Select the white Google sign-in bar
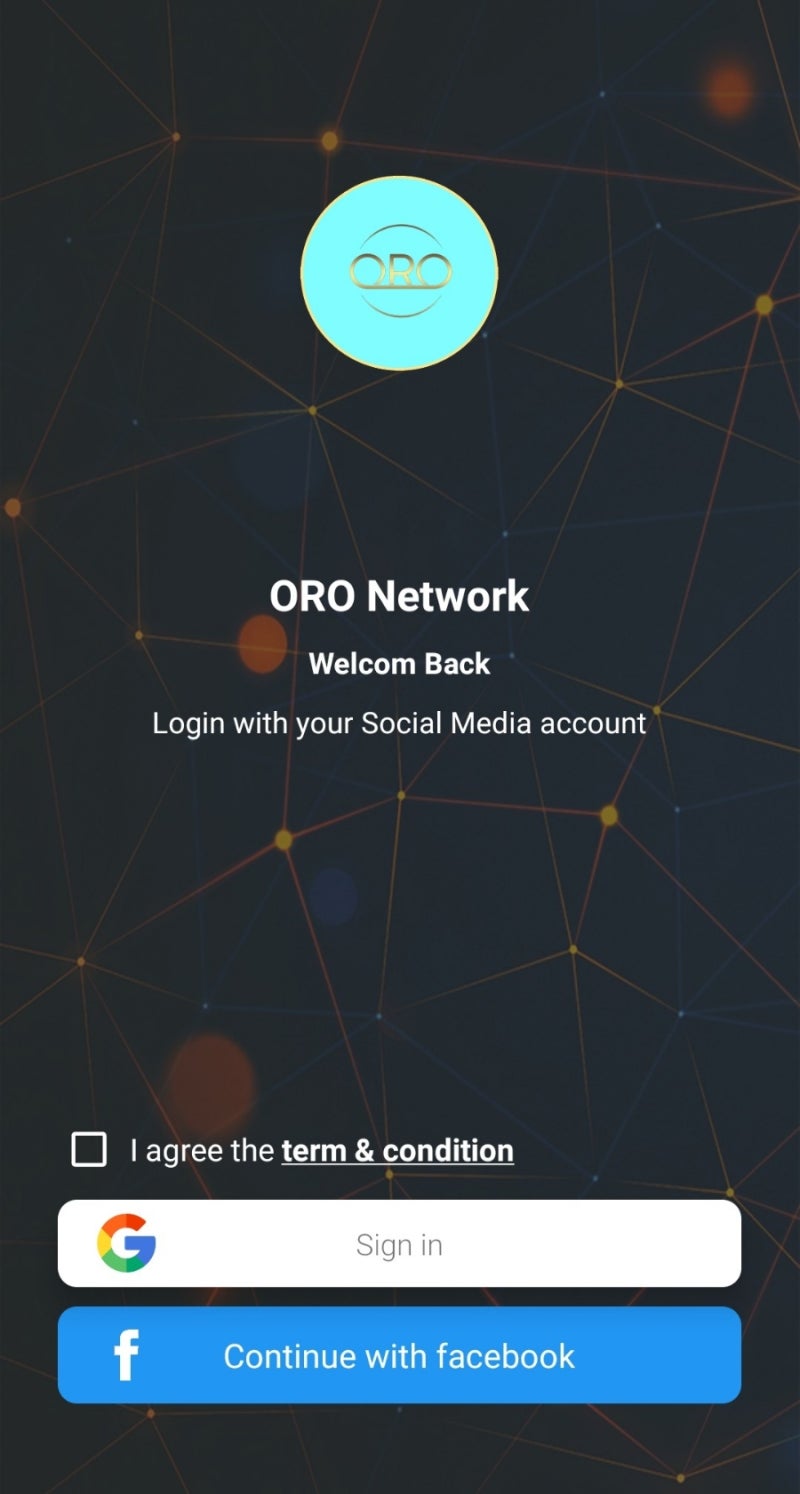The width and height of the screenshot is (800, 1494). [x=399, y=1243]
